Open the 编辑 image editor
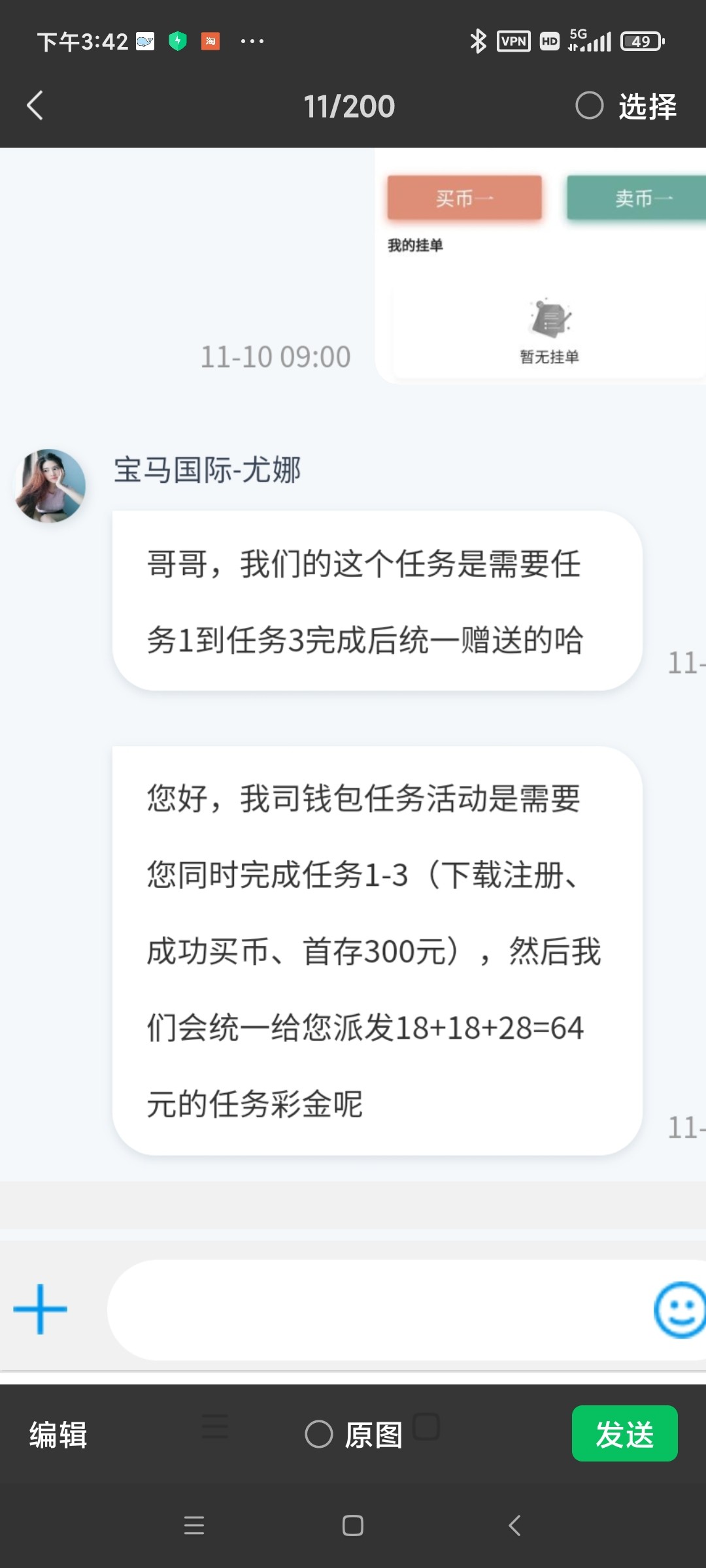 click(x=58, y=1435)
